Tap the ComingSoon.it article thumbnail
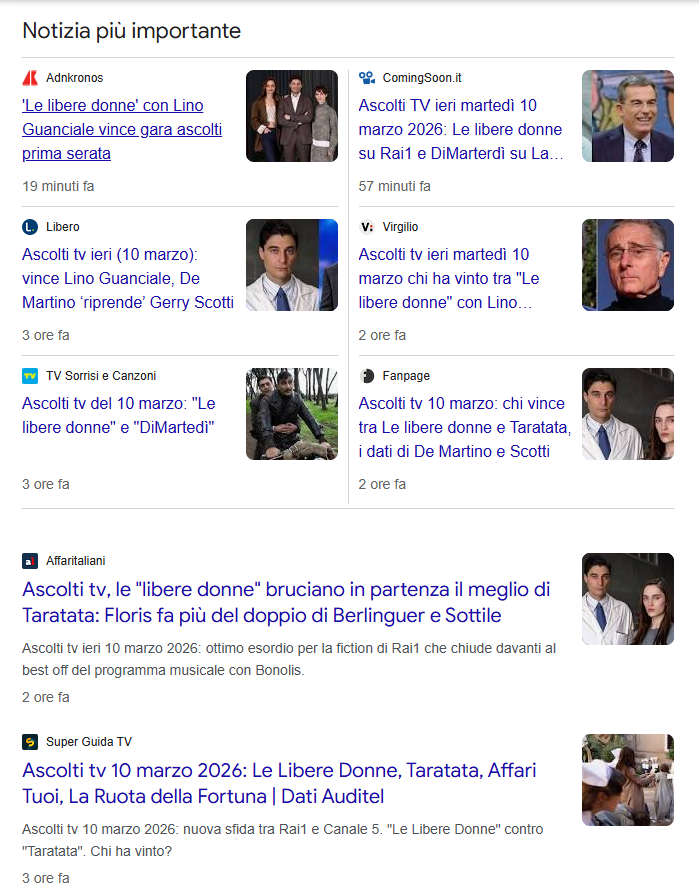 628,116
